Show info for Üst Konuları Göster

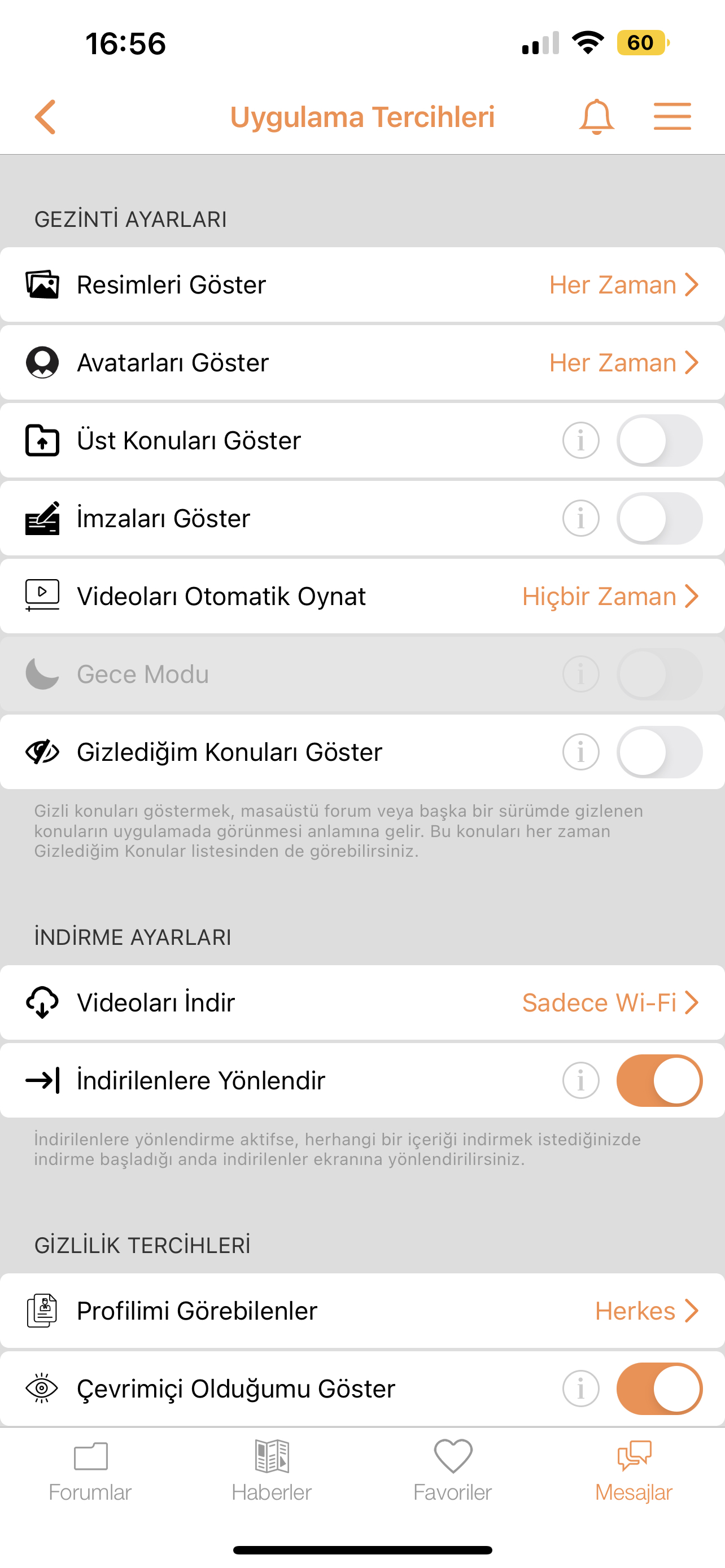(580, 440)
